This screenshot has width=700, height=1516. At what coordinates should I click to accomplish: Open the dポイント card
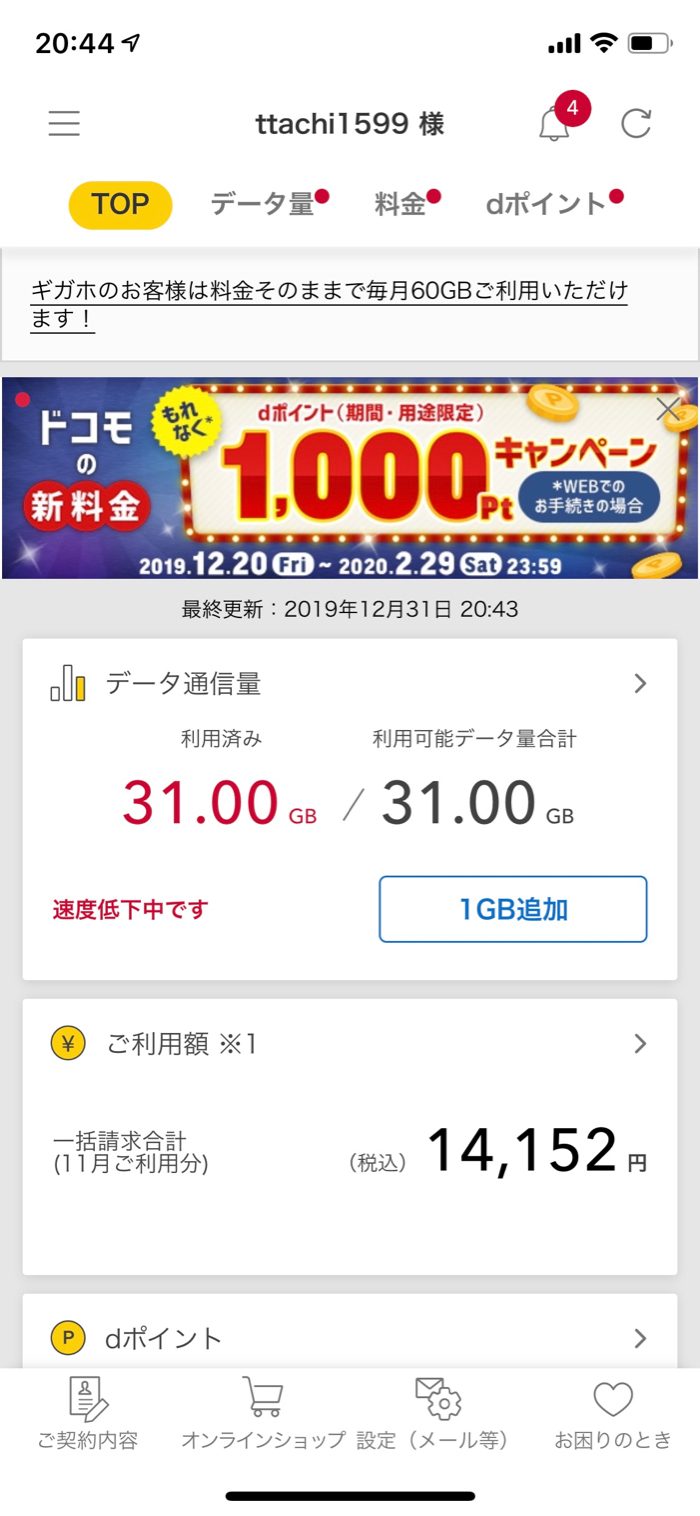coord(350,1338)
